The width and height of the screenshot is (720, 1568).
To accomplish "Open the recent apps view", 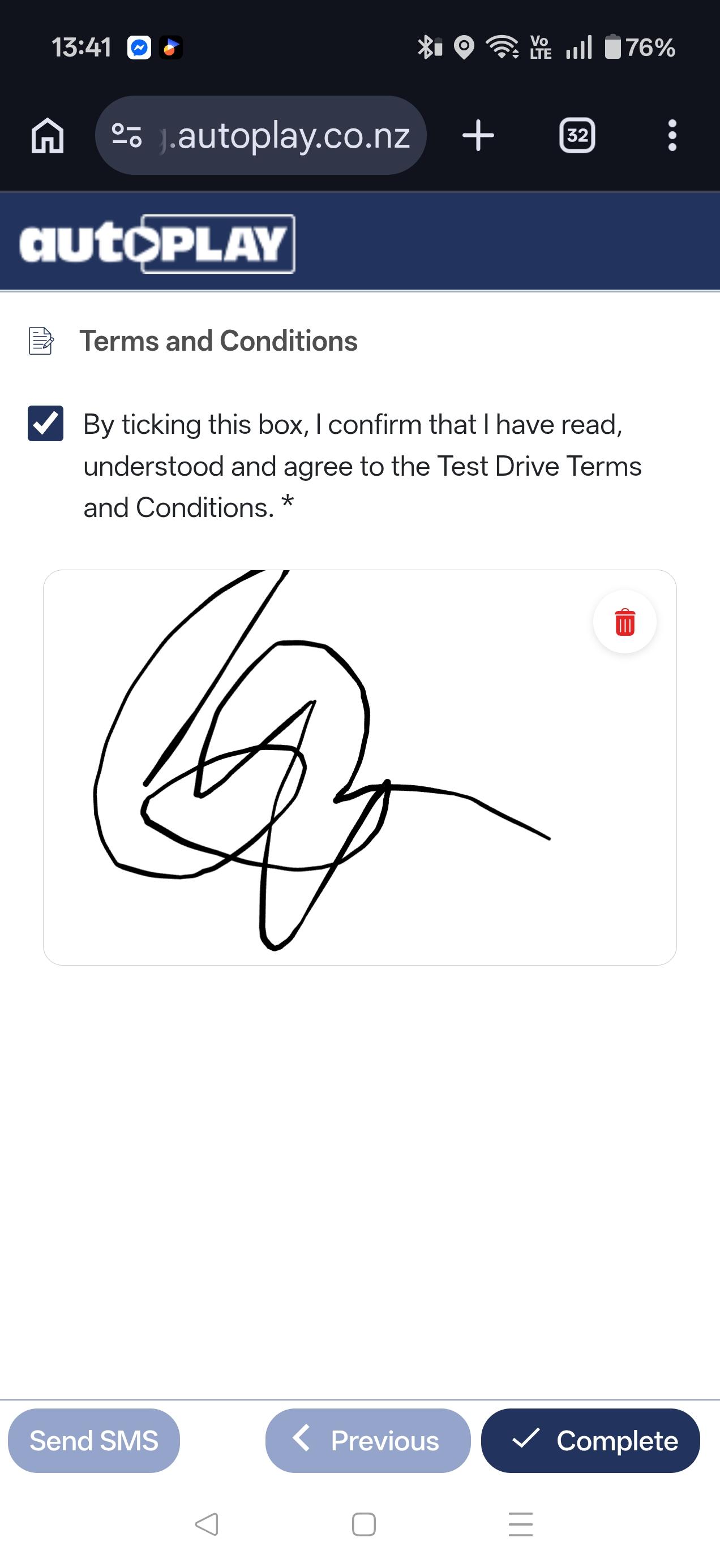I will [x=521, y=1524].
